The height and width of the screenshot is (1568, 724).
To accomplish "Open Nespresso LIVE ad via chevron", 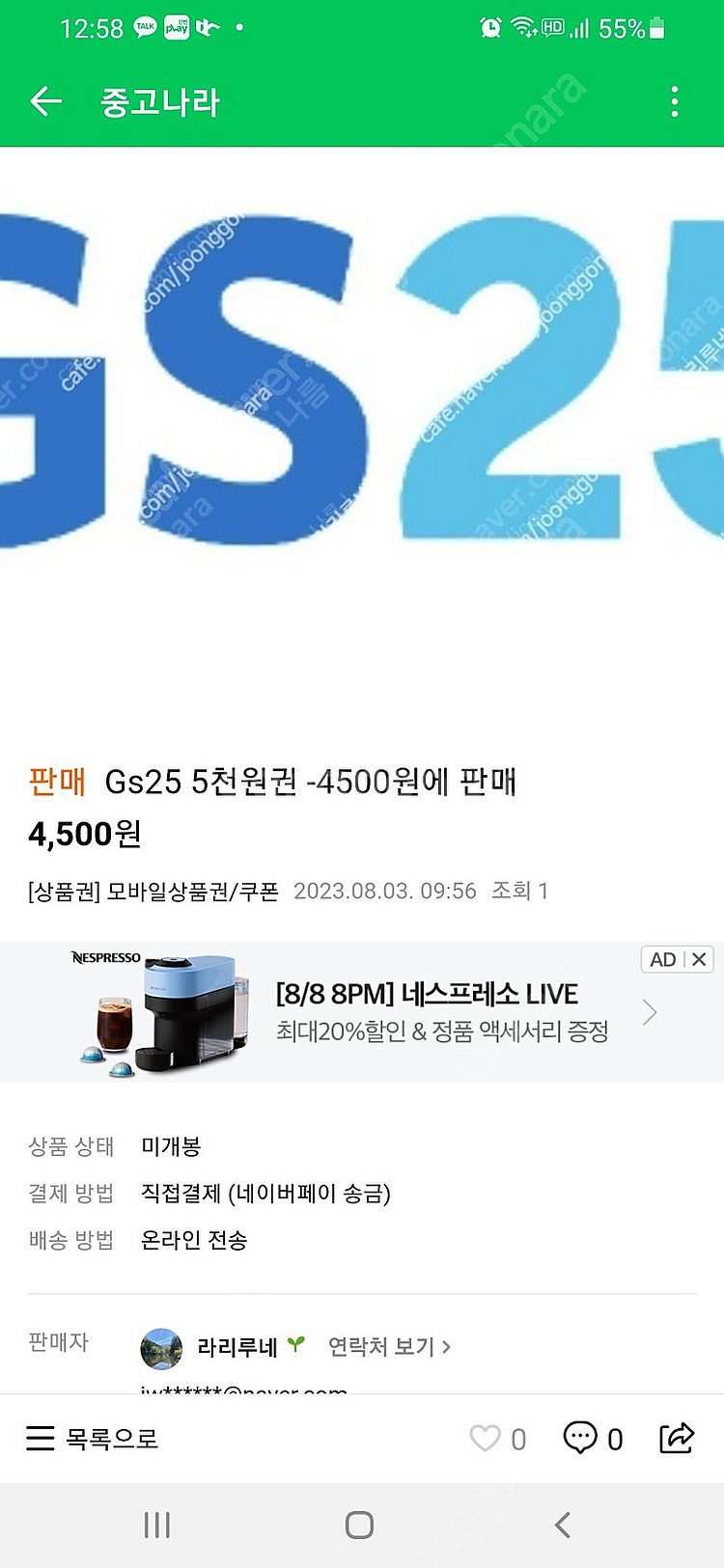I will point(649,1011).
